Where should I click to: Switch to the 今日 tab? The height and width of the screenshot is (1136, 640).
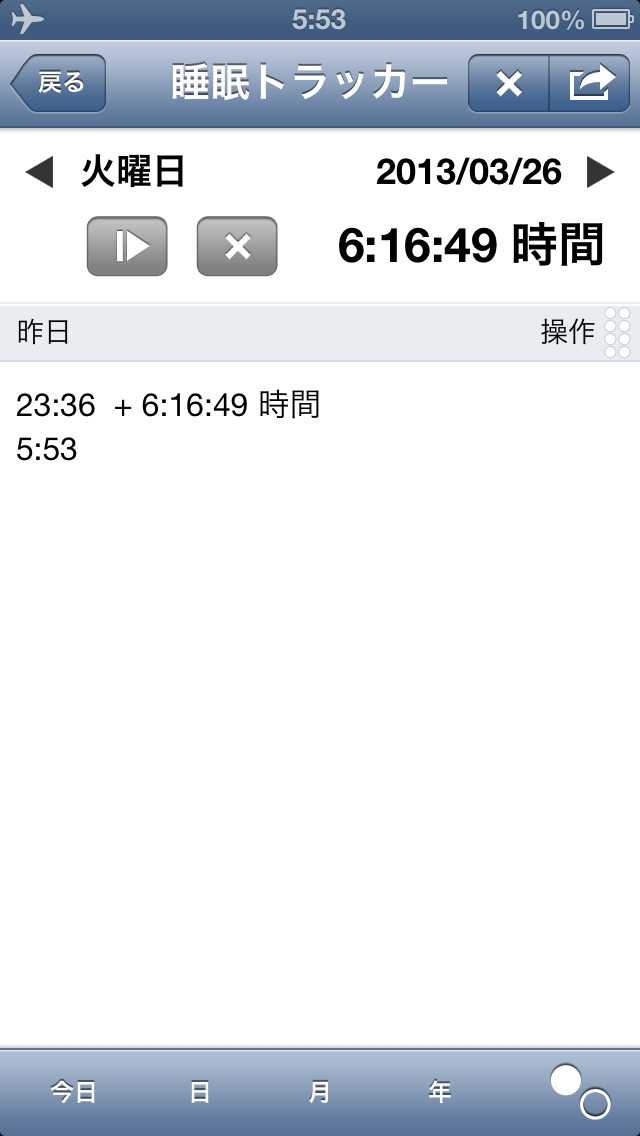pos(73,1092)
